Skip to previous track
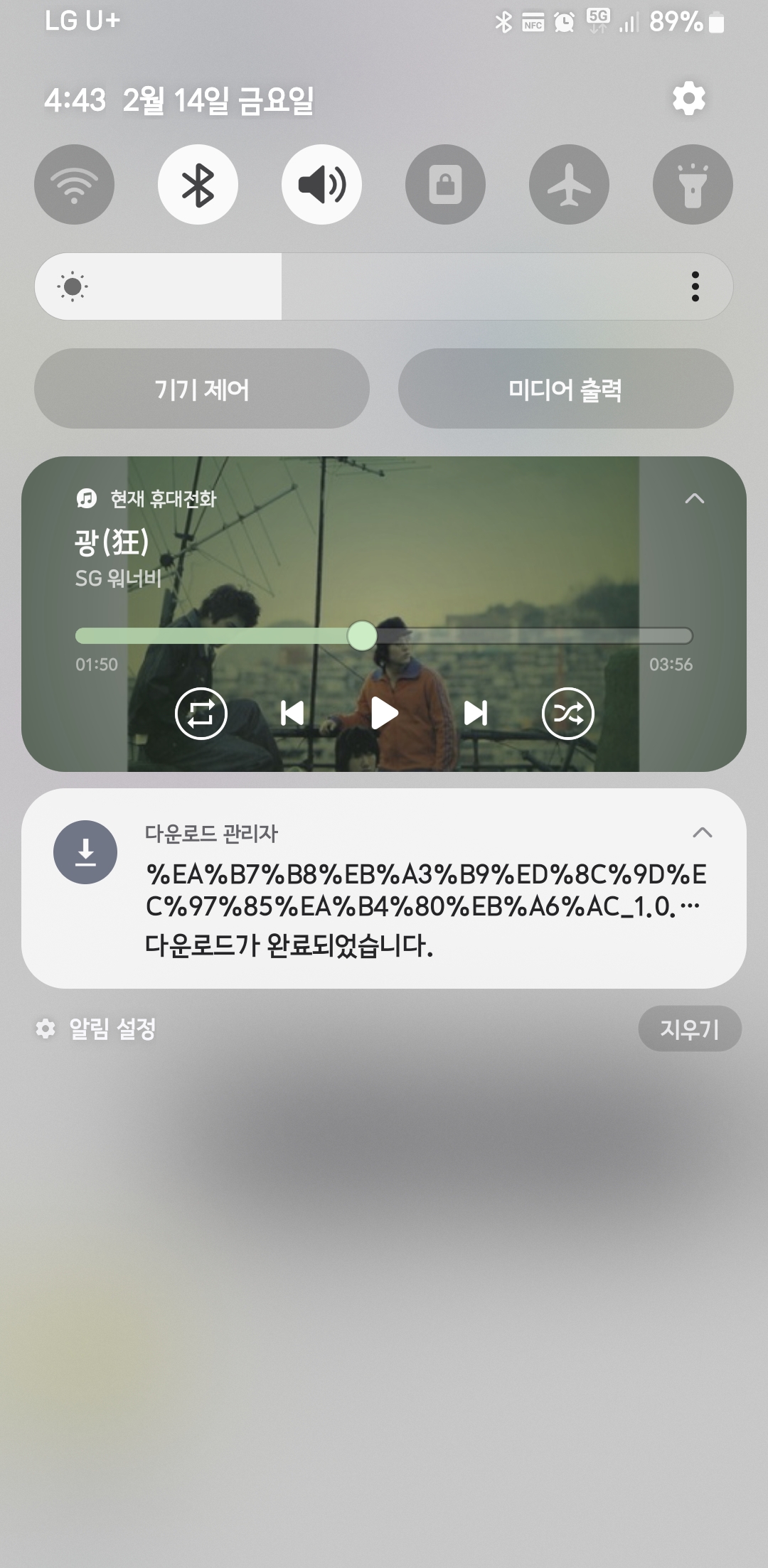Viewport: 768px width, 1568px height. click(x=292, y=714)
